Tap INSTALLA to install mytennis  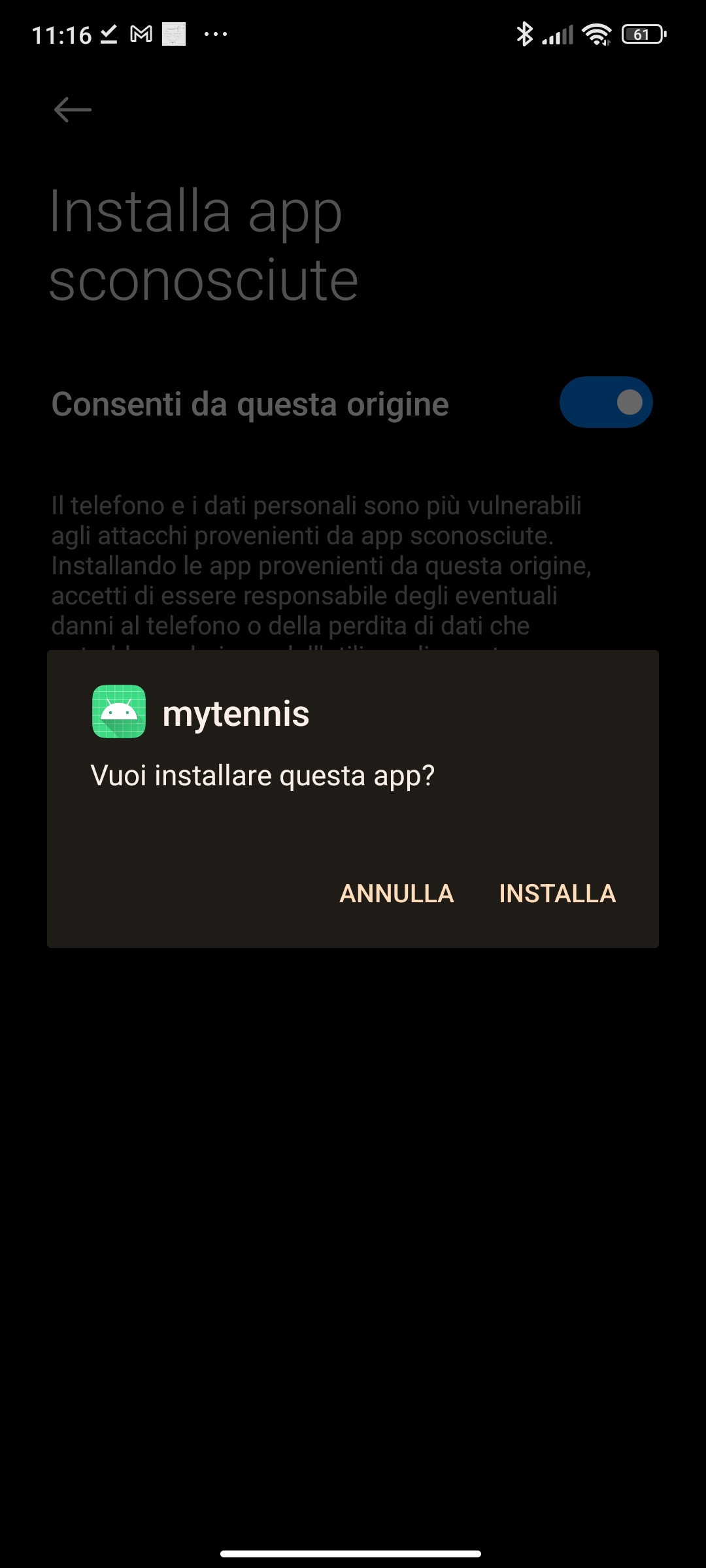(x=557, y=893)
